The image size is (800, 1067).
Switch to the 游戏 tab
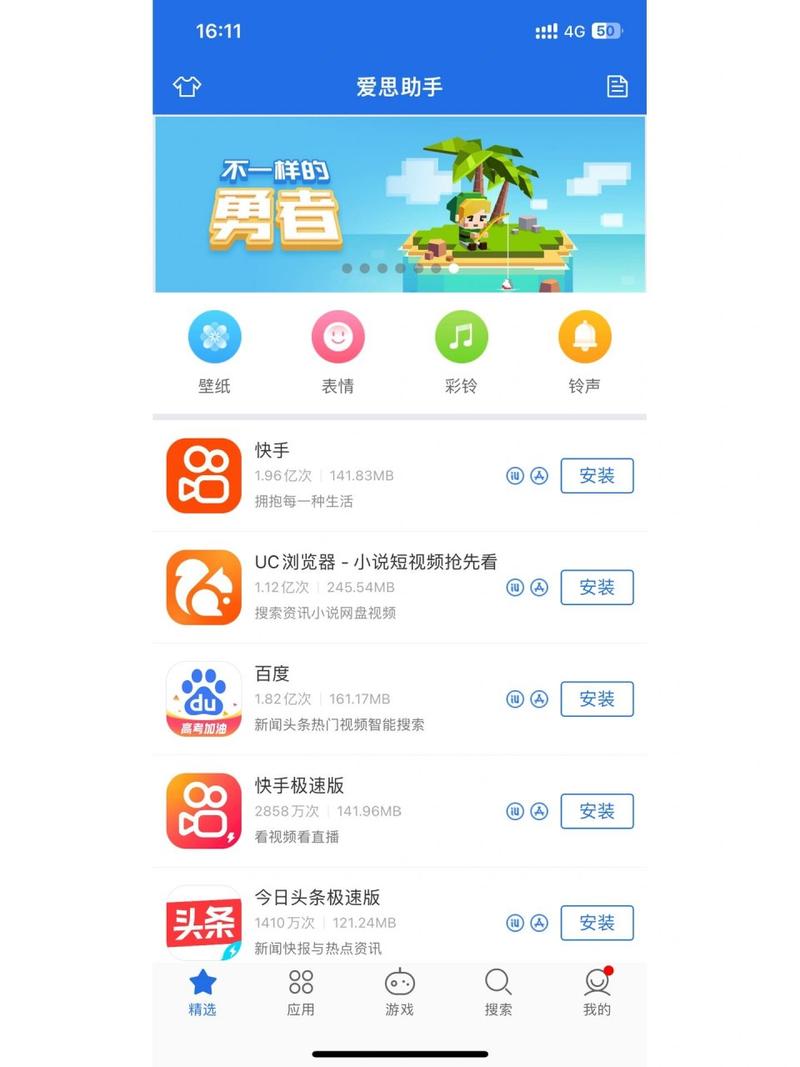click(399, 993)
